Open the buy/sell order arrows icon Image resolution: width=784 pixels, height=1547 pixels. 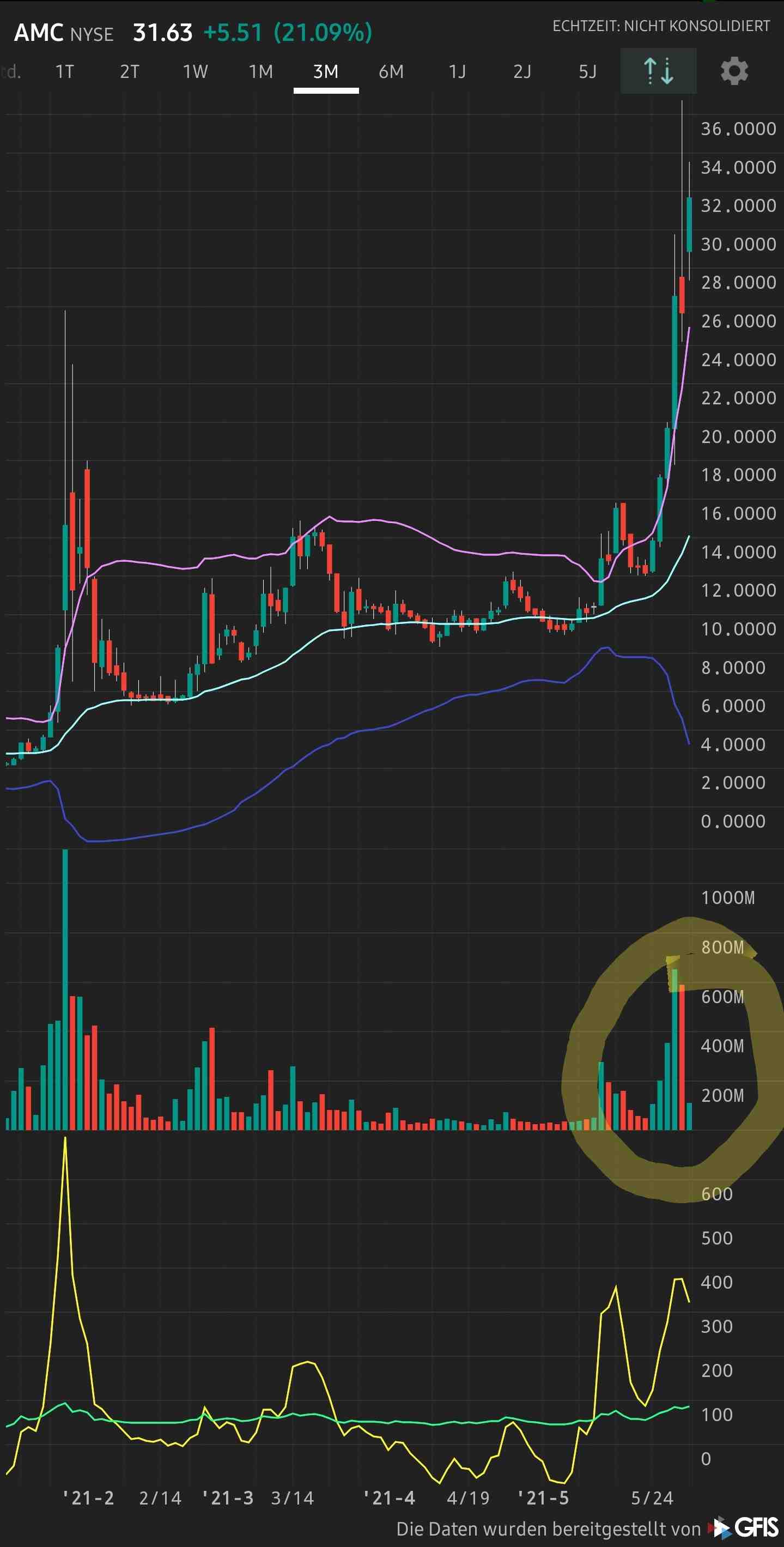pos(659,71)
